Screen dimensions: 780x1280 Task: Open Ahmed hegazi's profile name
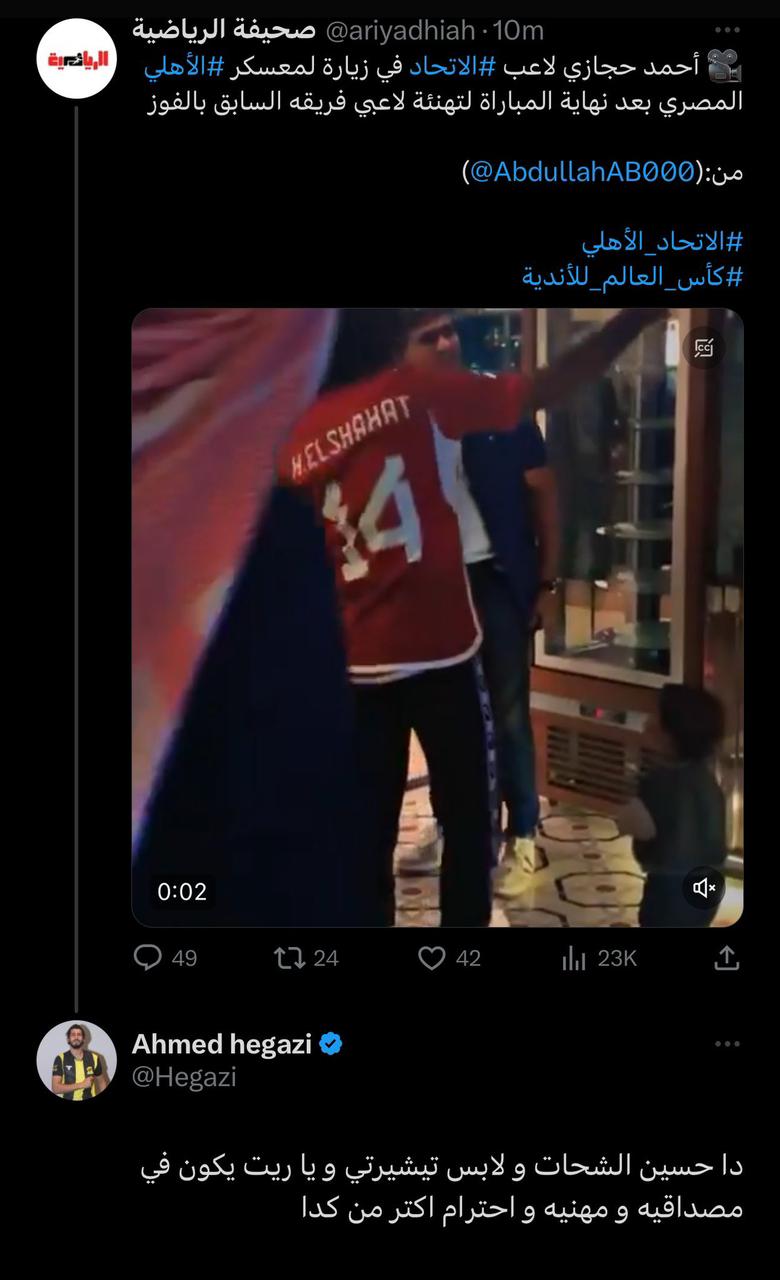point(222,1044)
